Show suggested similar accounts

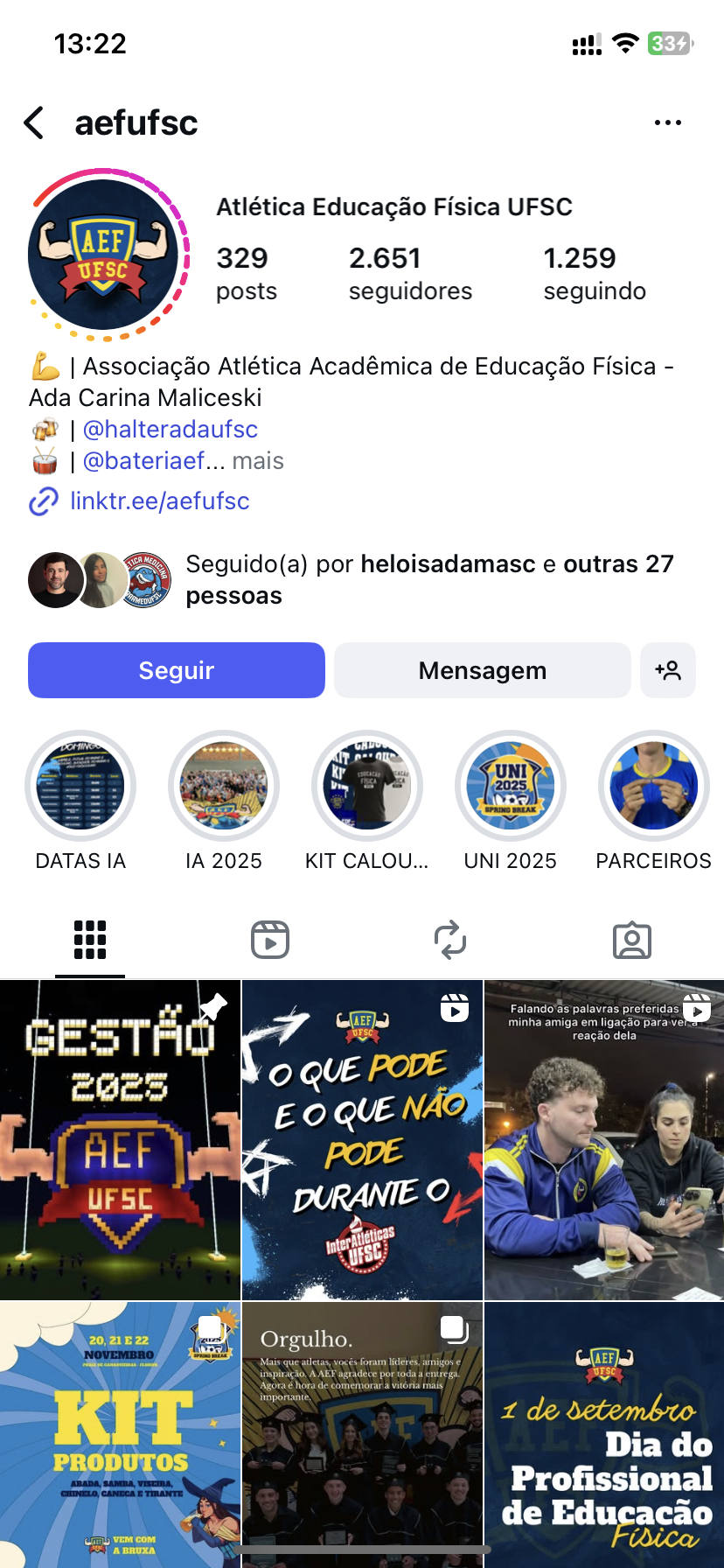[x=668, y=670]
